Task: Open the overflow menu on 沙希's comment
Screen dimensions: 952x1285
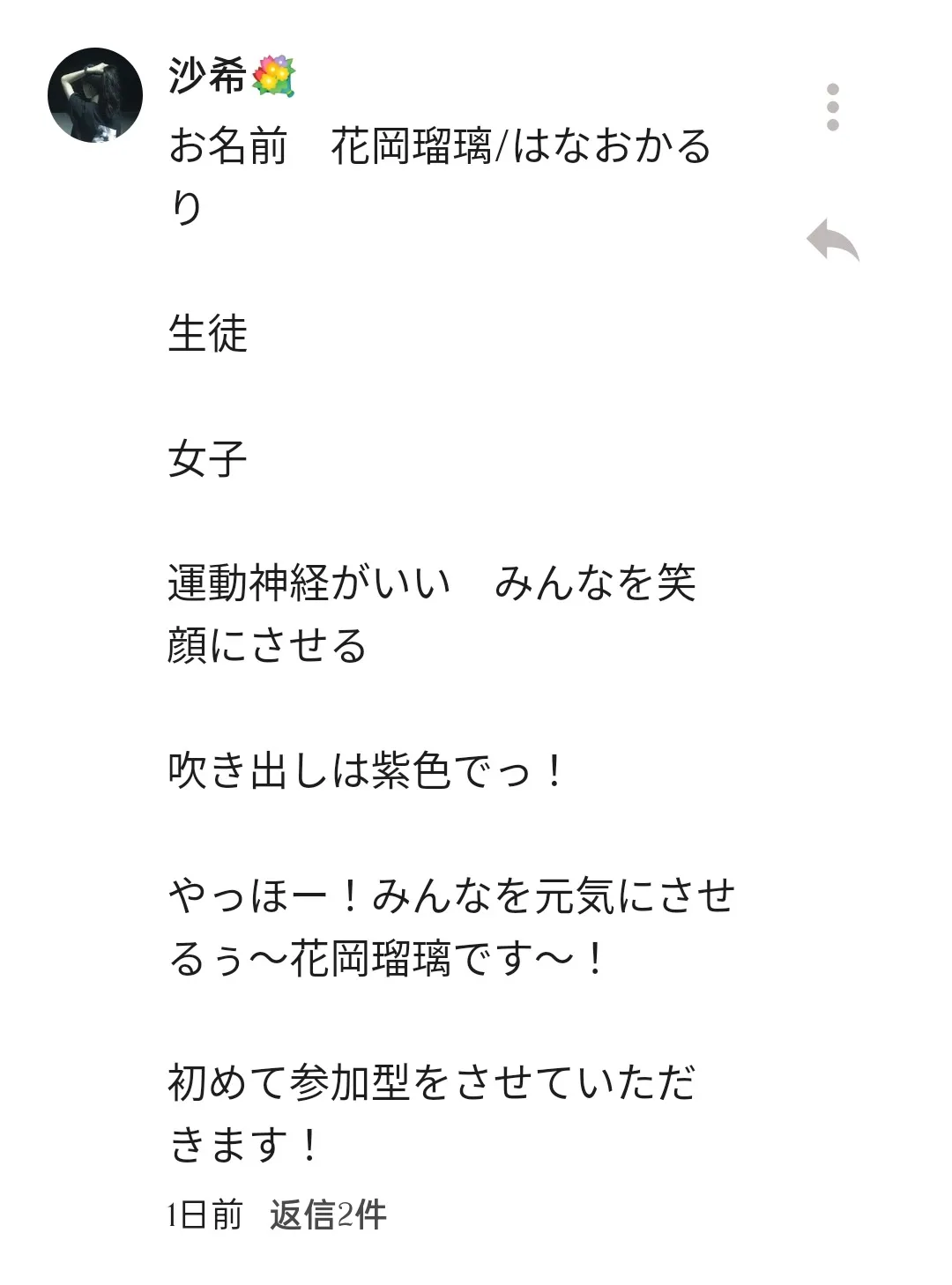Action: pyautogui.click(x=832, y=108)
